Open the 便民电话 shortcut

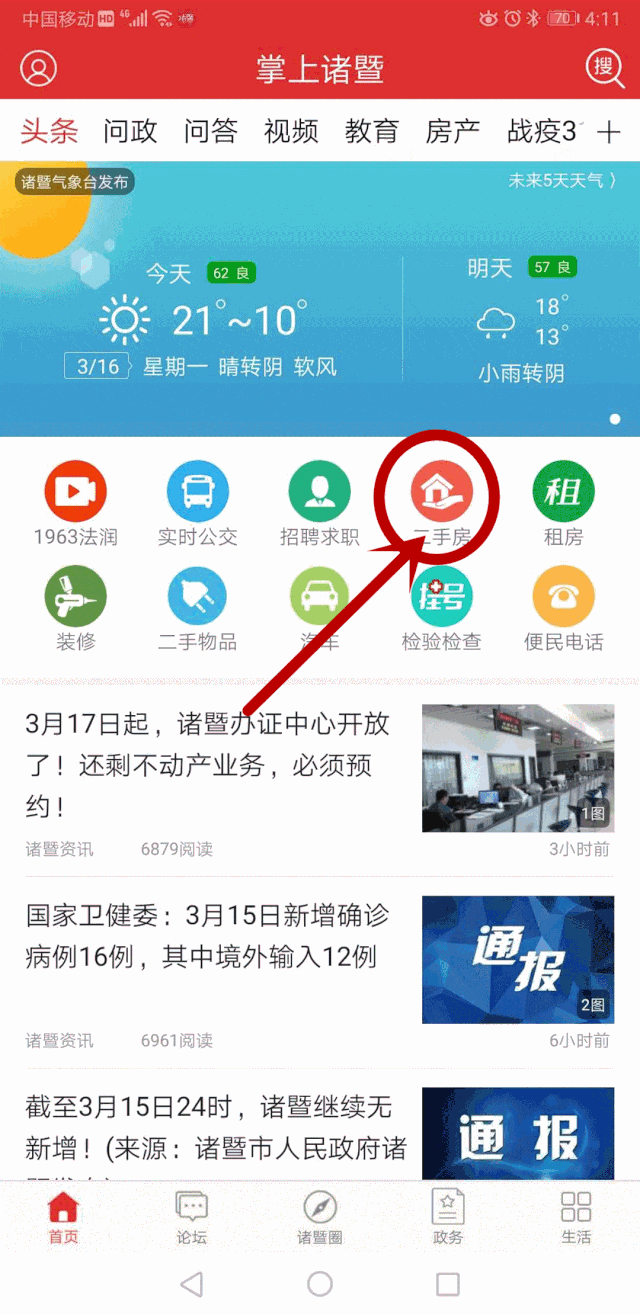point(563,608)
